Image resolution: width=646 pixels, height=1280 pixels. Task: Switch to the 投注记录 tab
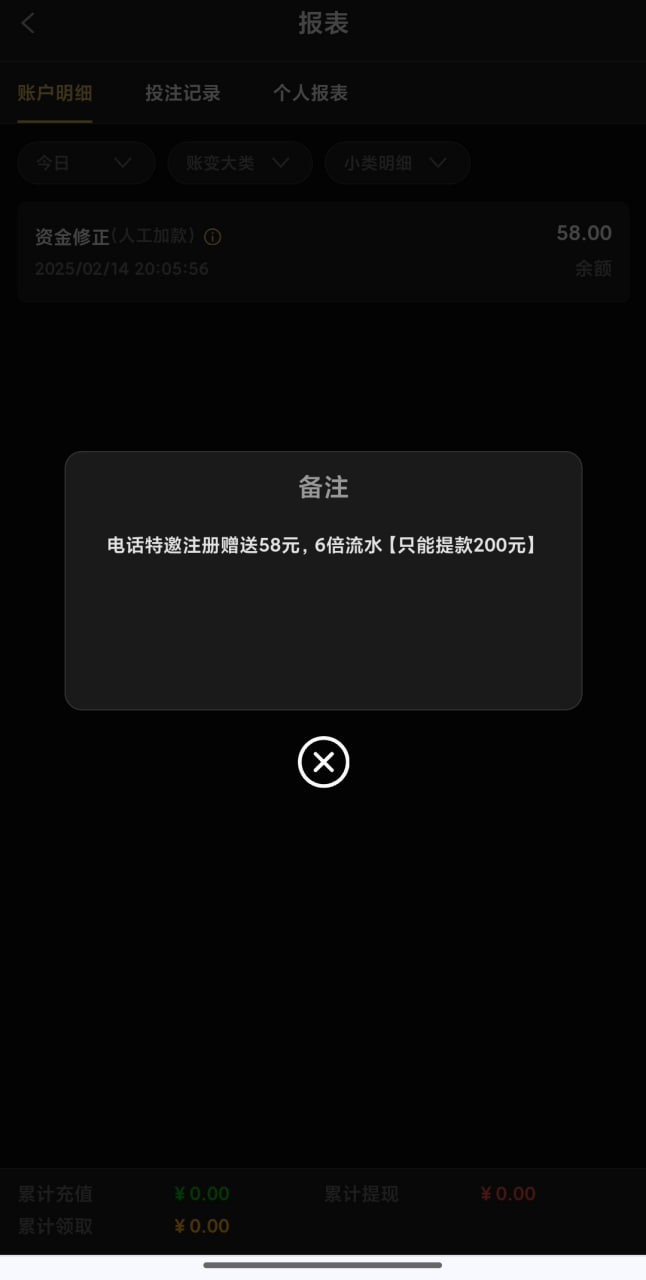[183, 93]
